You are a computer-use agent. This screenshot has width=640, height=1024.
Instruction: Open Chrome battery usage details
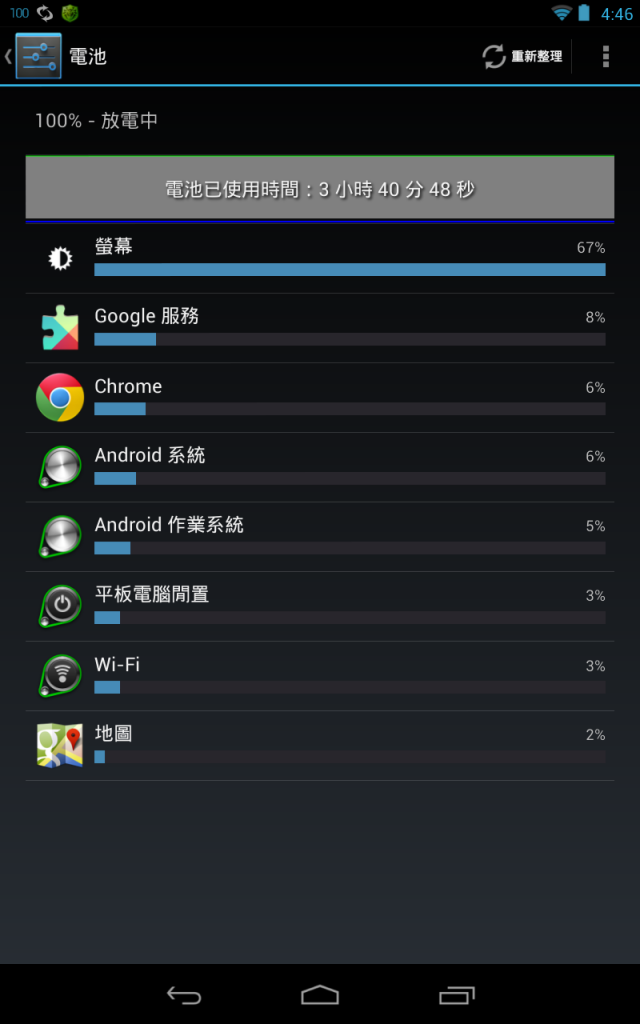[x=320, y=398]
